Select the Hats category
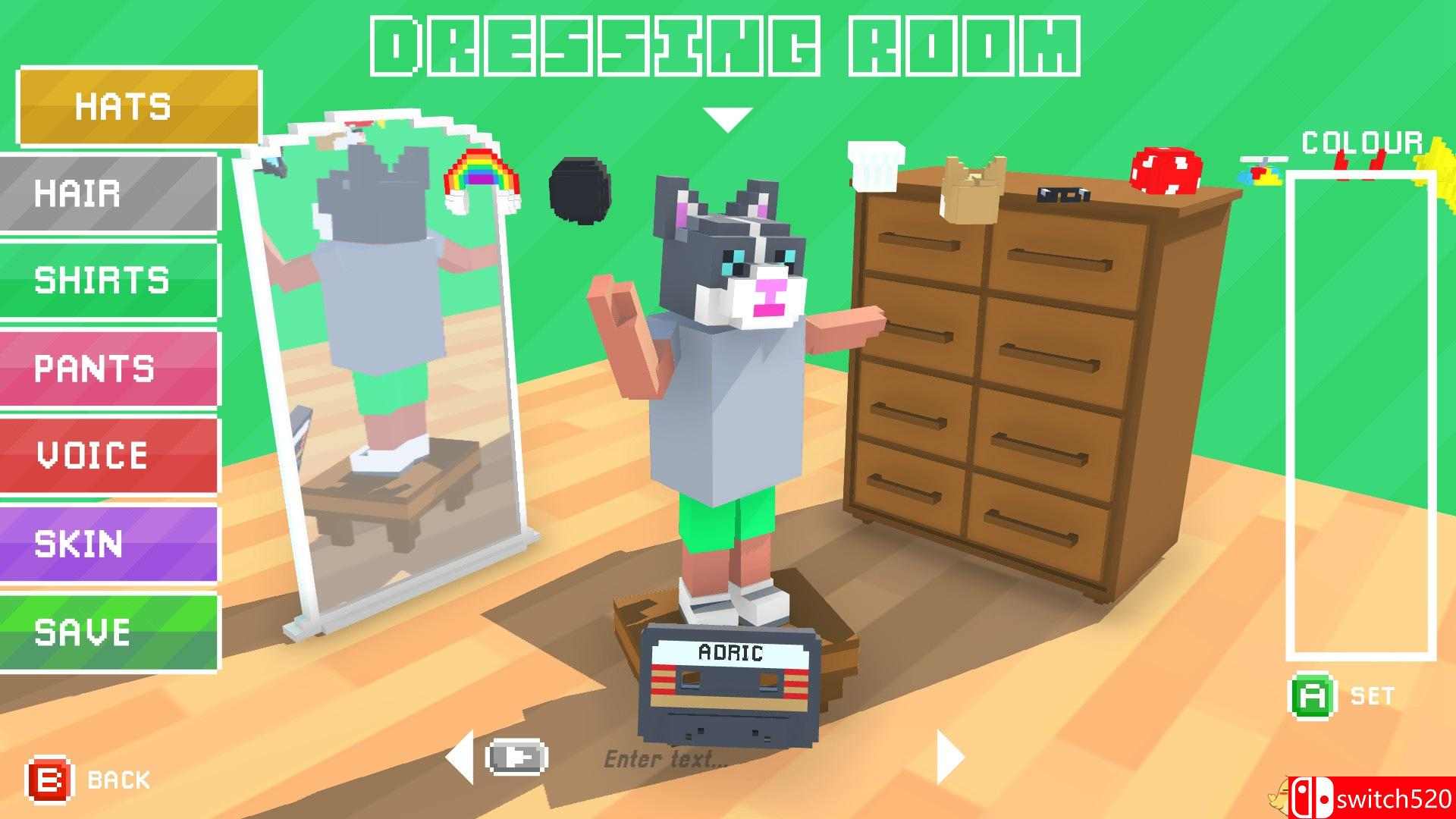 coord(138,106)
